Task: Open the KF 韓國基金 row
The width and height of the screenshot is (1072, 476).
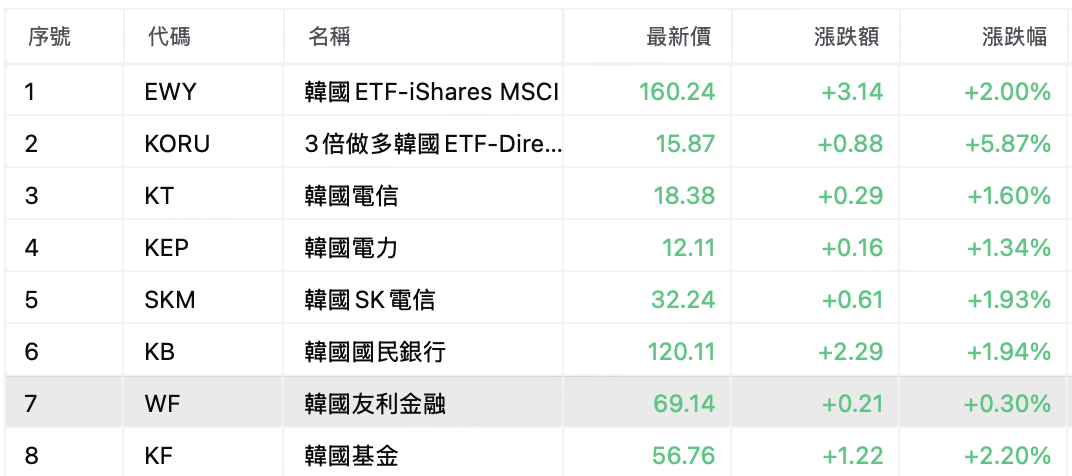Action: coord(536,453)
